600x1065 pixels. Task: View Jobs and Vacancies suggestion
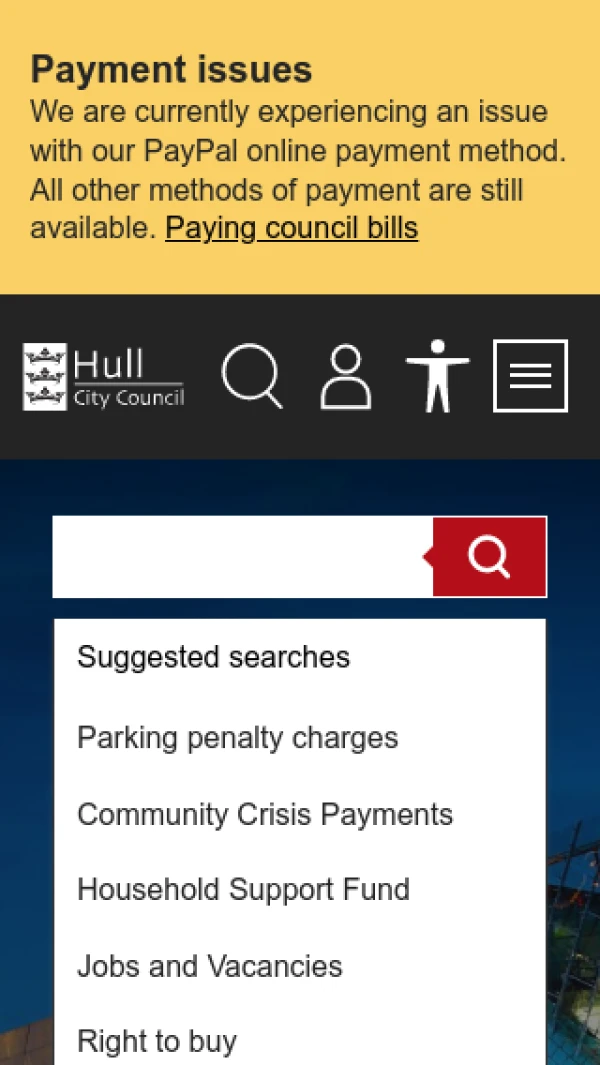(210, 966)
